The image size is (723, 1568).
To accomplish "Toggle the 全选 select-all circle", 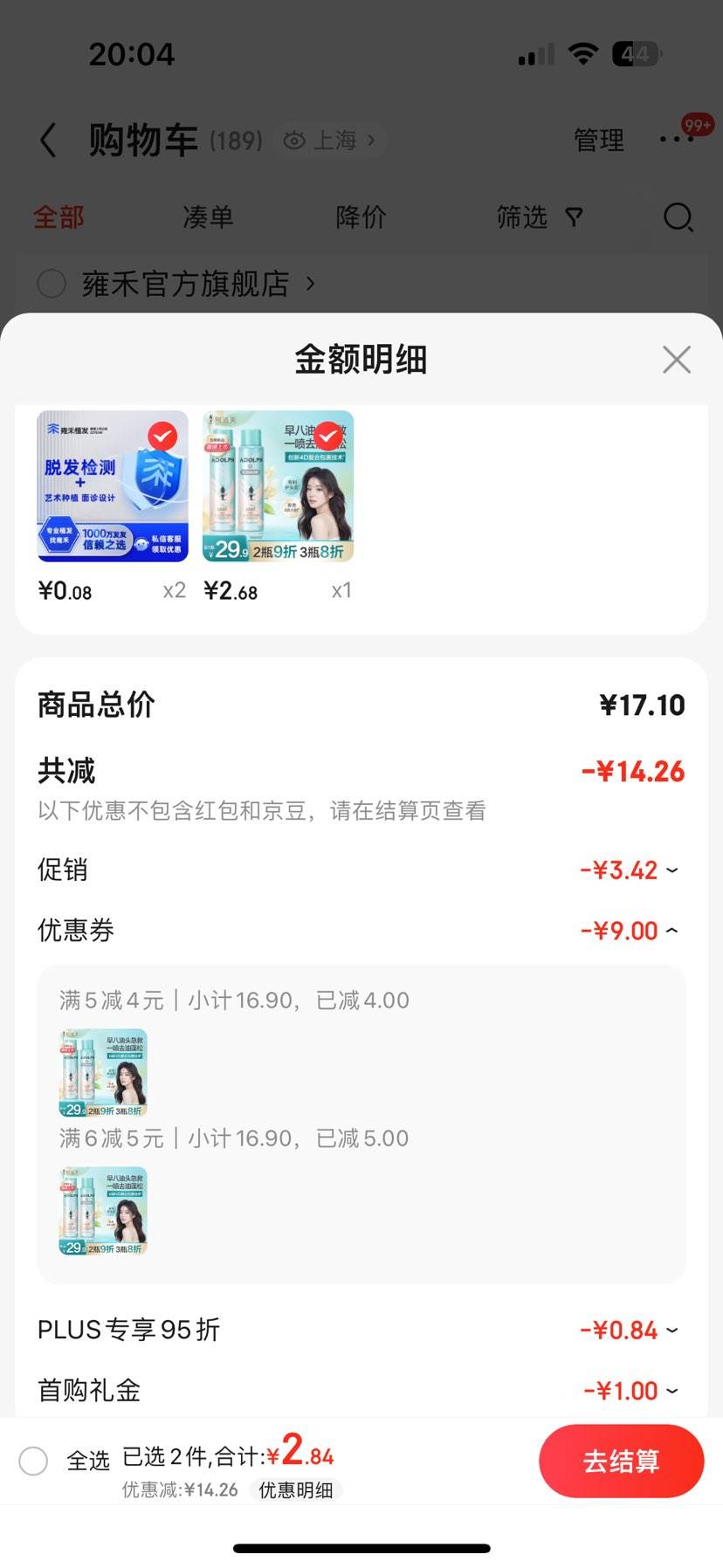I will click(x=34, y=1461).
